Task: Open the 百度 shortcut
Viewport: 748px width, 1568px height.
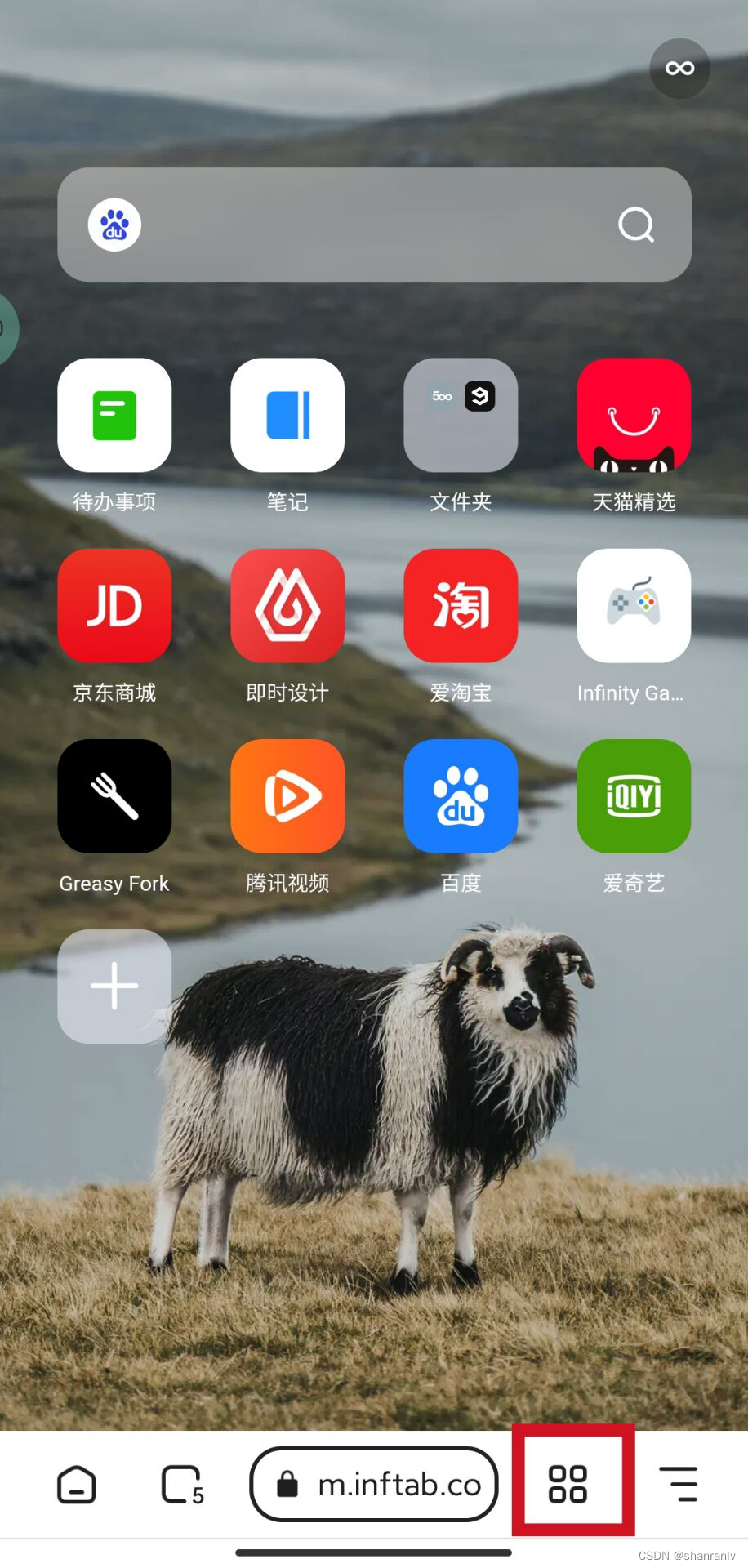Action: pos(461,796)
